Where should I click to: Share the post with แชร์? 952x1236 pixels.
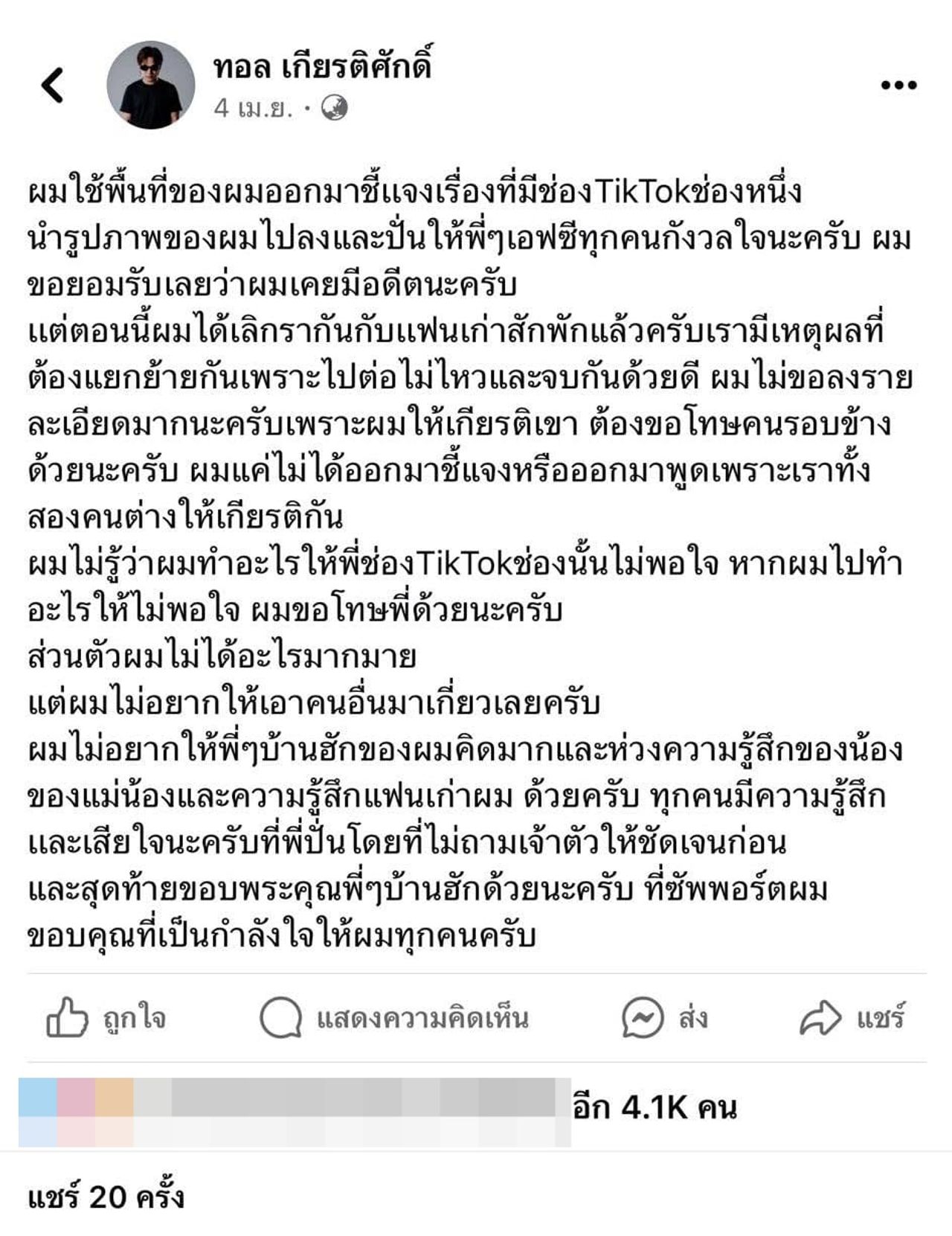click(x=852, y=1017)
